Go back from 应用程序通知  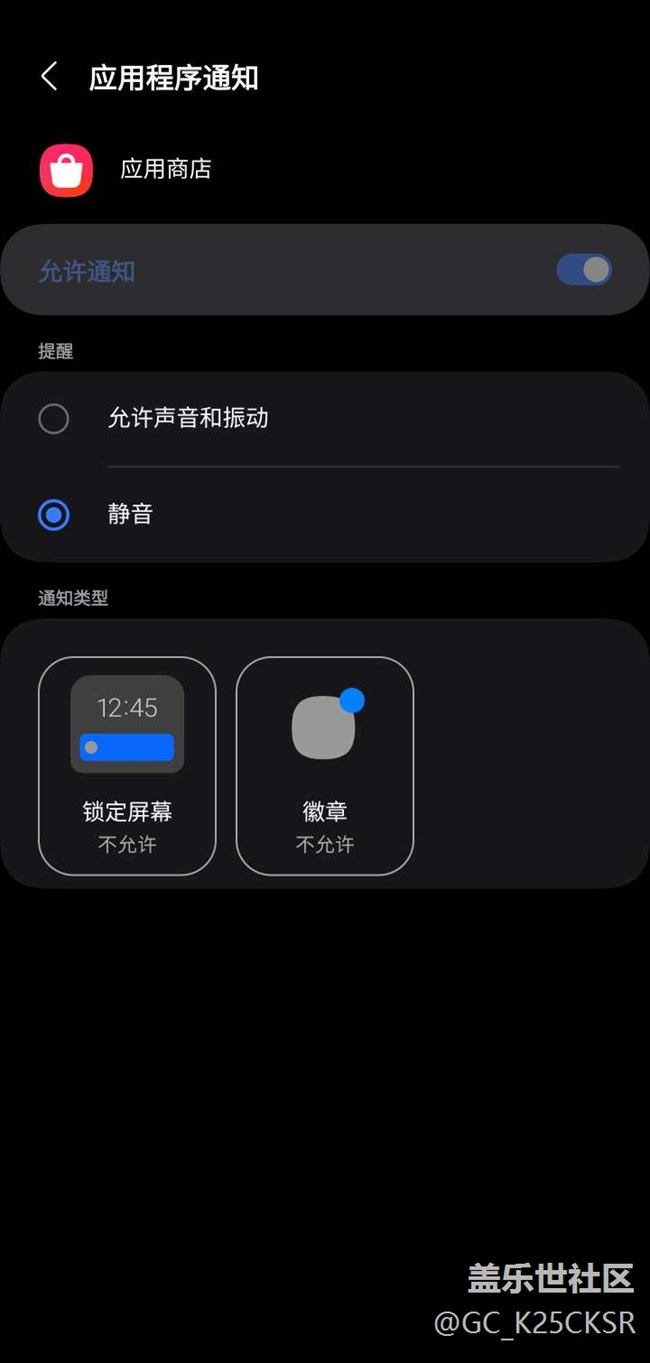[49, 77]
